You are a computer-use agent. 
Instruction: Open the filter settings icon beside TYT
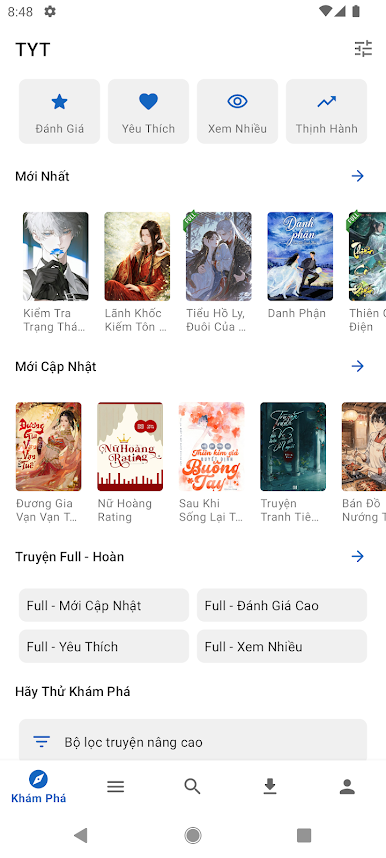point(363,49)
